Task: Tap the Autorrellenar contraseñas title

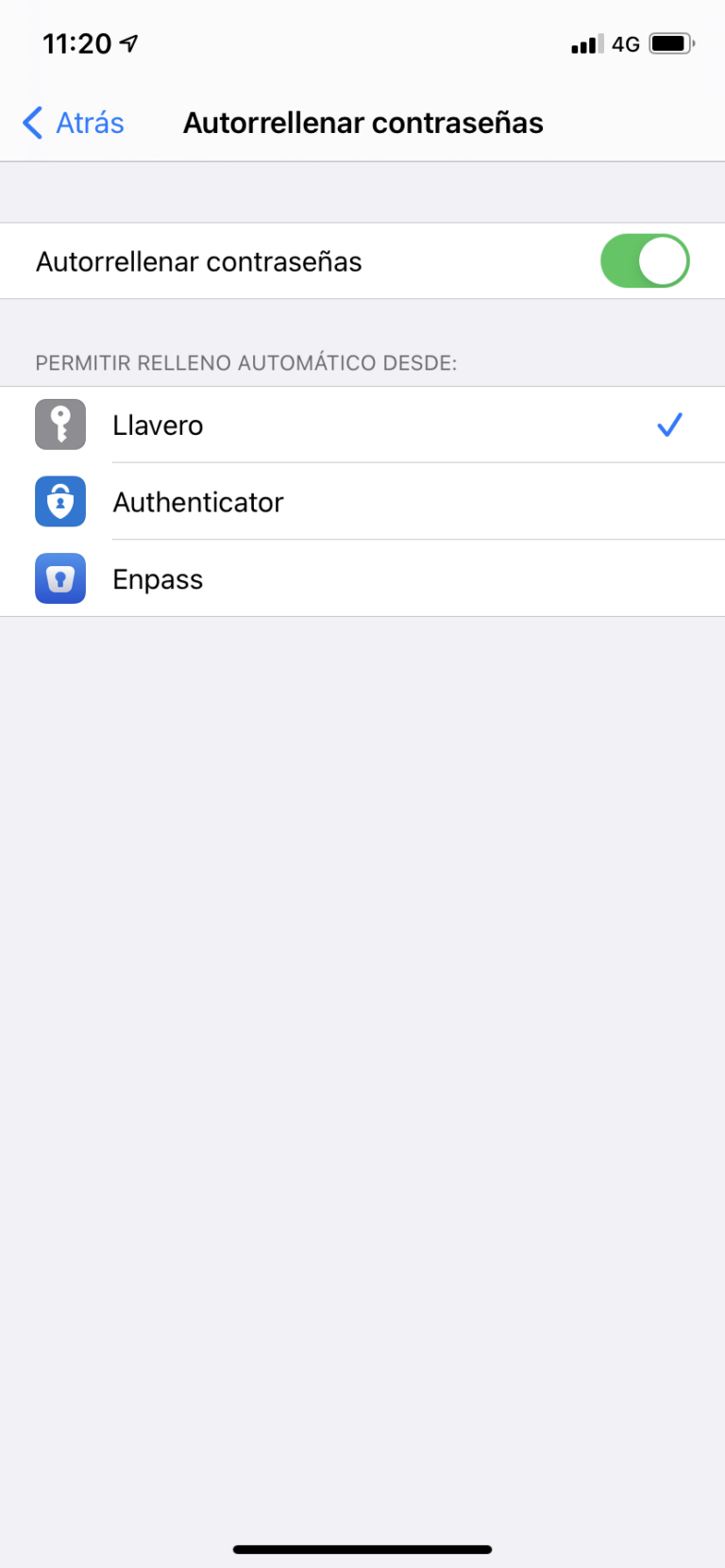Action: (x=362, y=123)
